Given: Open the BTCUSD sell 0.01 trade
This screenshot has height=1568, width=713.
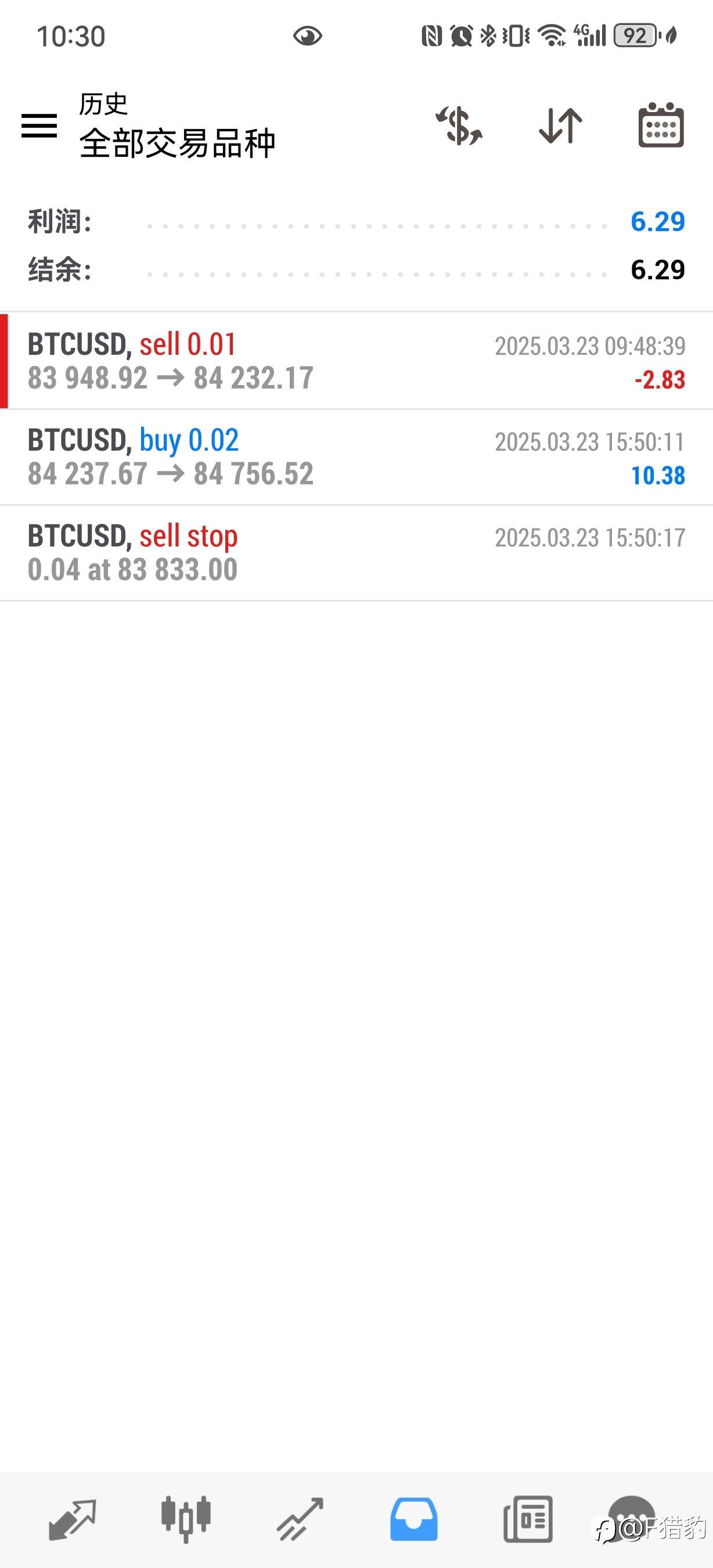Looking at the screenshot, I should click(x=356, y=361).
